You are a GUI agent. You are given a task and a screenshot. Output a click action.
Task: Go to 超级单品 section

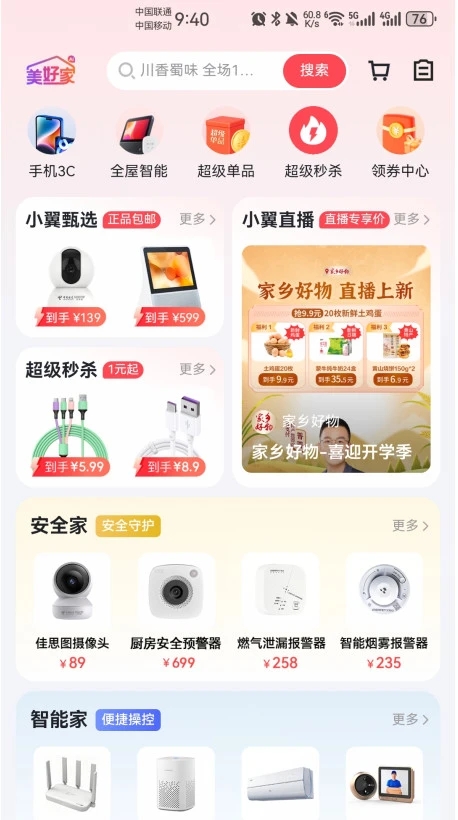tap(226, 143)
